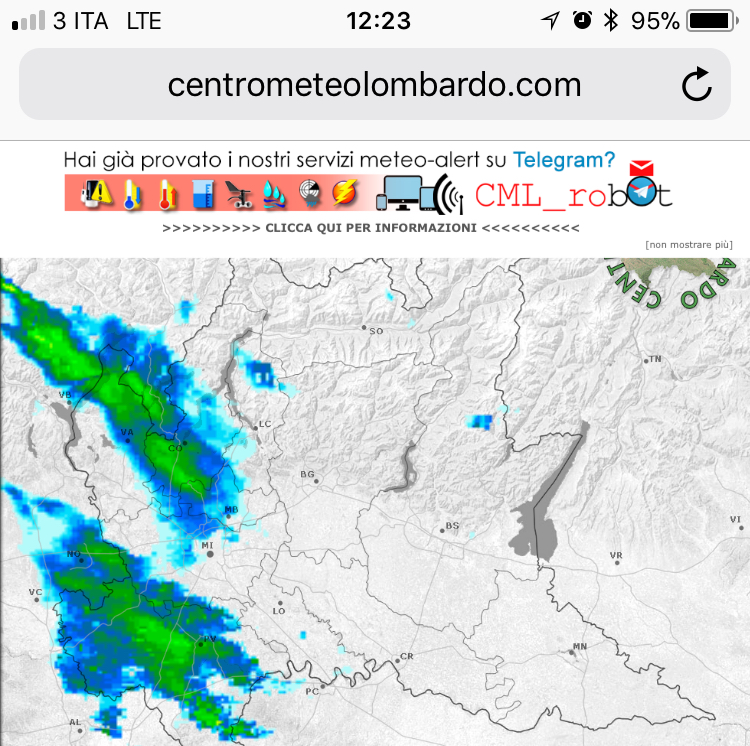Reload the page with the refresh icon
Screen dimensions: 750x746
click(x=696, y=85)
